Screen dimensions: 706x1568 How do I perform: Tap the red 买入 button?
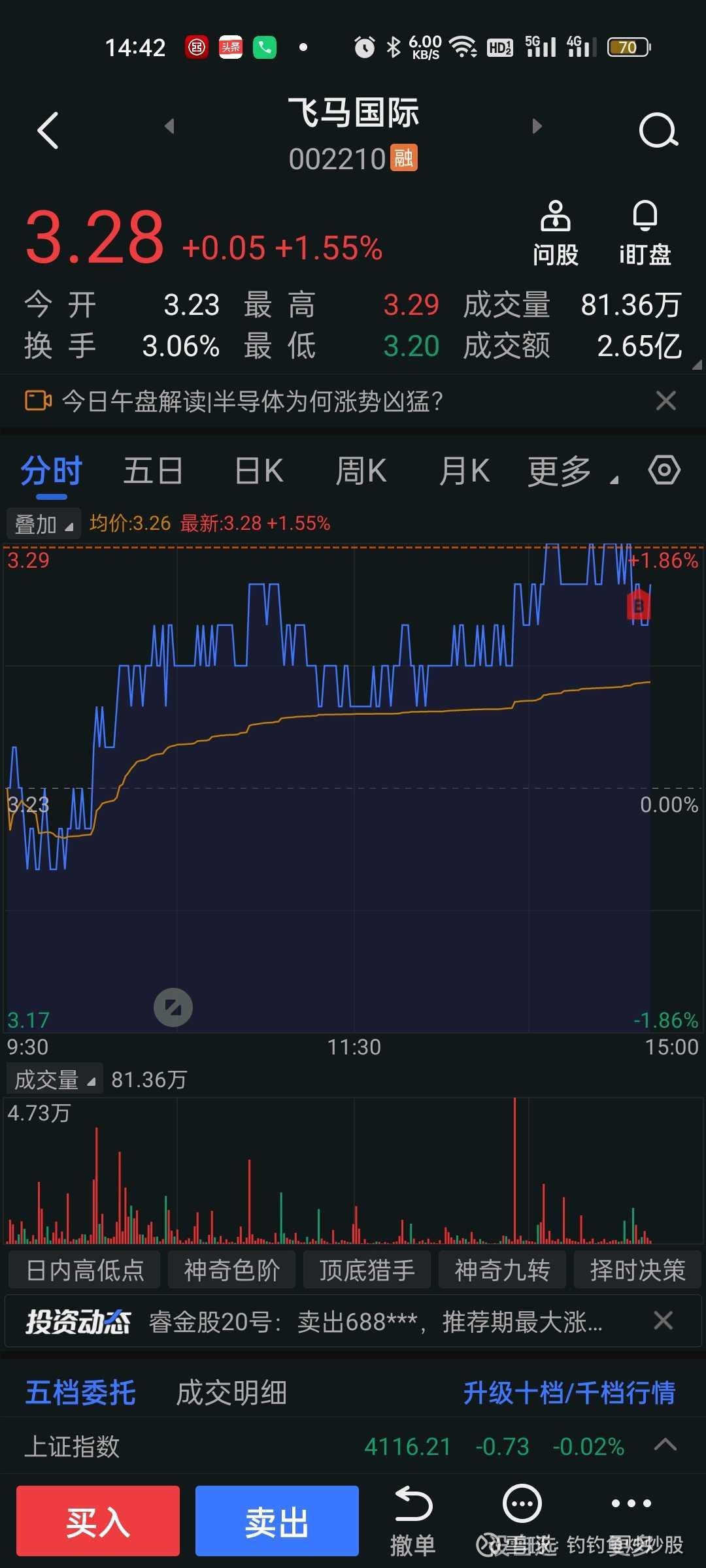click(x=98, y=1521)
